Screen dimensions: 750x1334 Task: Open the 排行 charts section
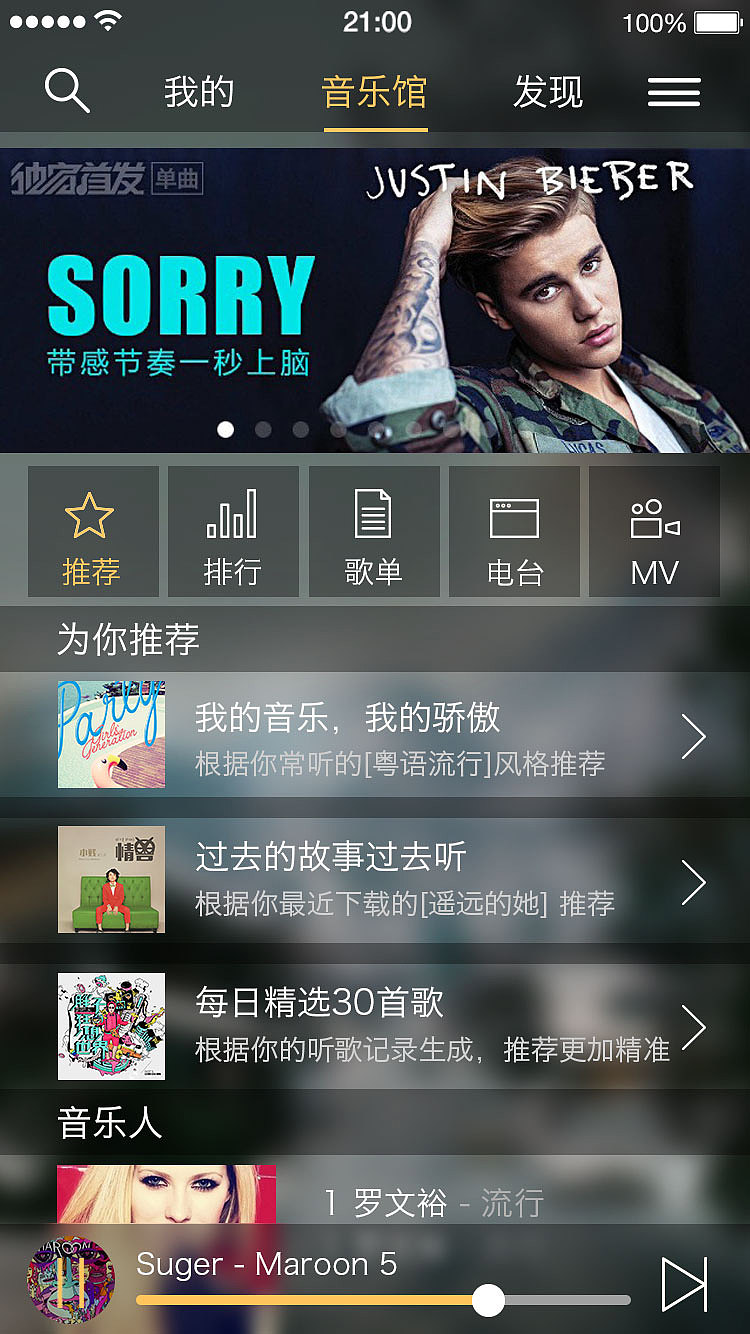233,531
